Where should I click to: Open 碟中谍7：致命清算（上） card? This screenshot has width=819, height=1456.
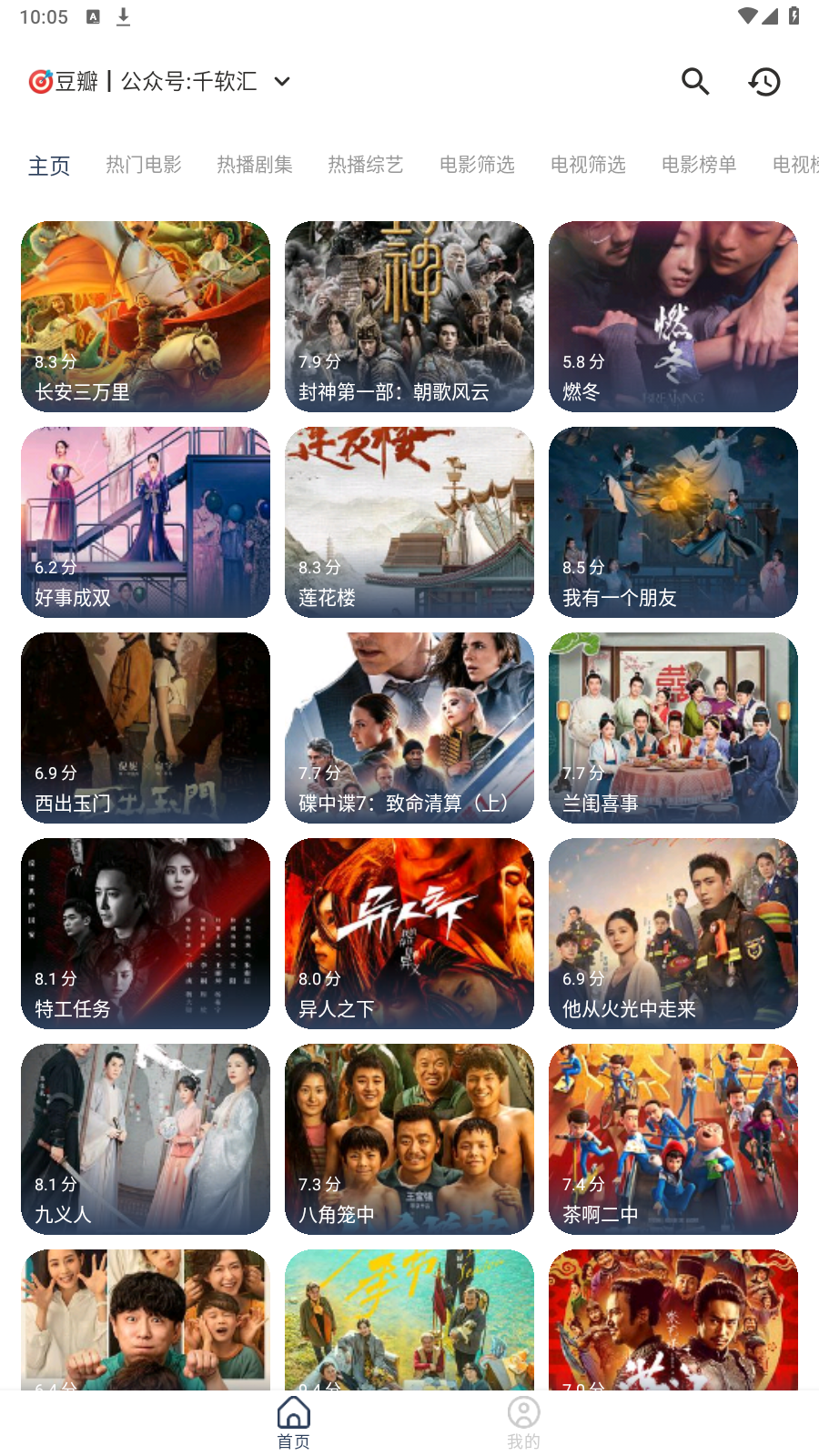click(x=409, y=728)
